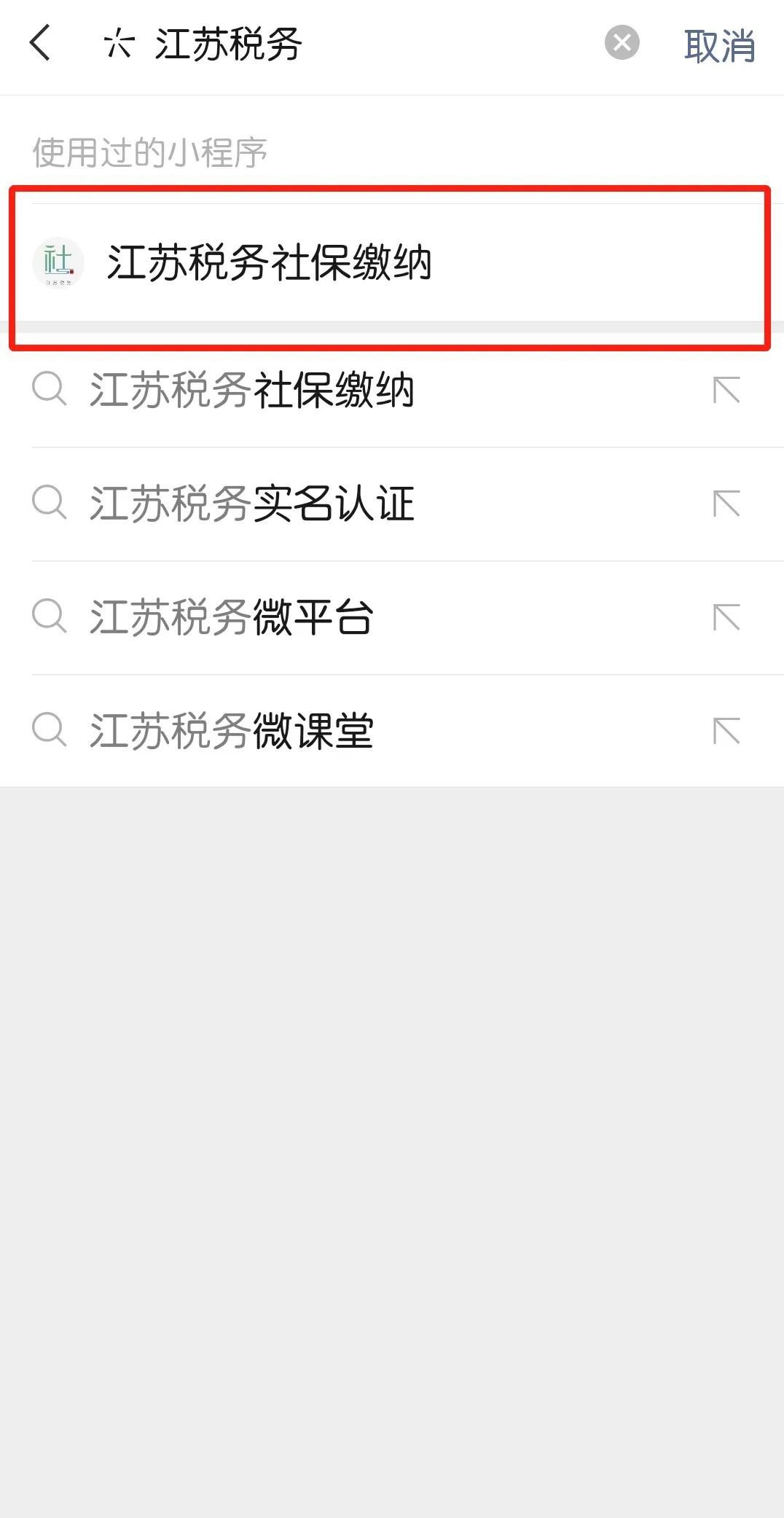This screenshot has width=784, height=1518.
Task: Insert 江苏税务微平台 into search via arrow
Action: tap(726, 617)
